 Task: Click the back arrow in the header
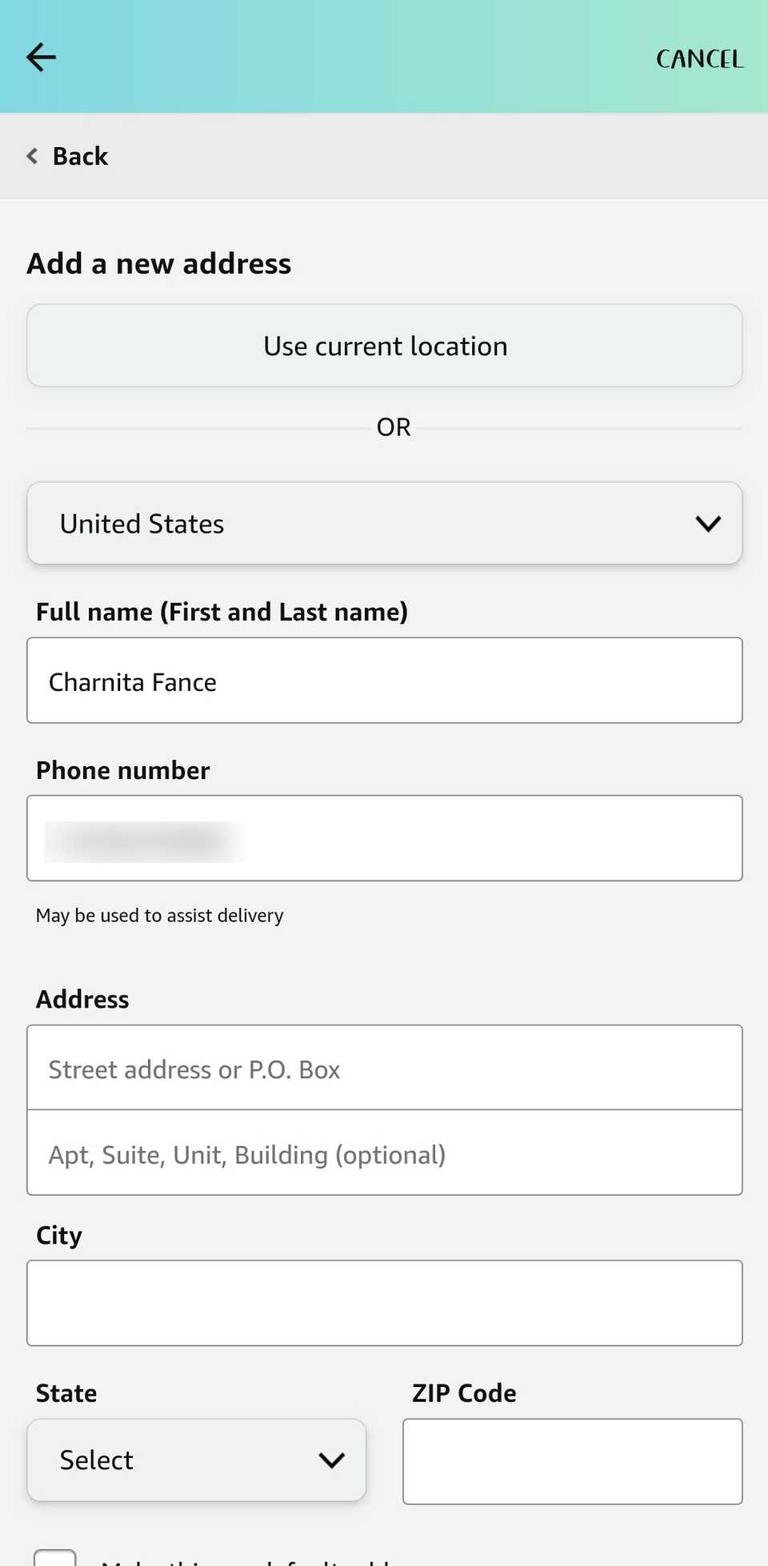coord(40,57)
